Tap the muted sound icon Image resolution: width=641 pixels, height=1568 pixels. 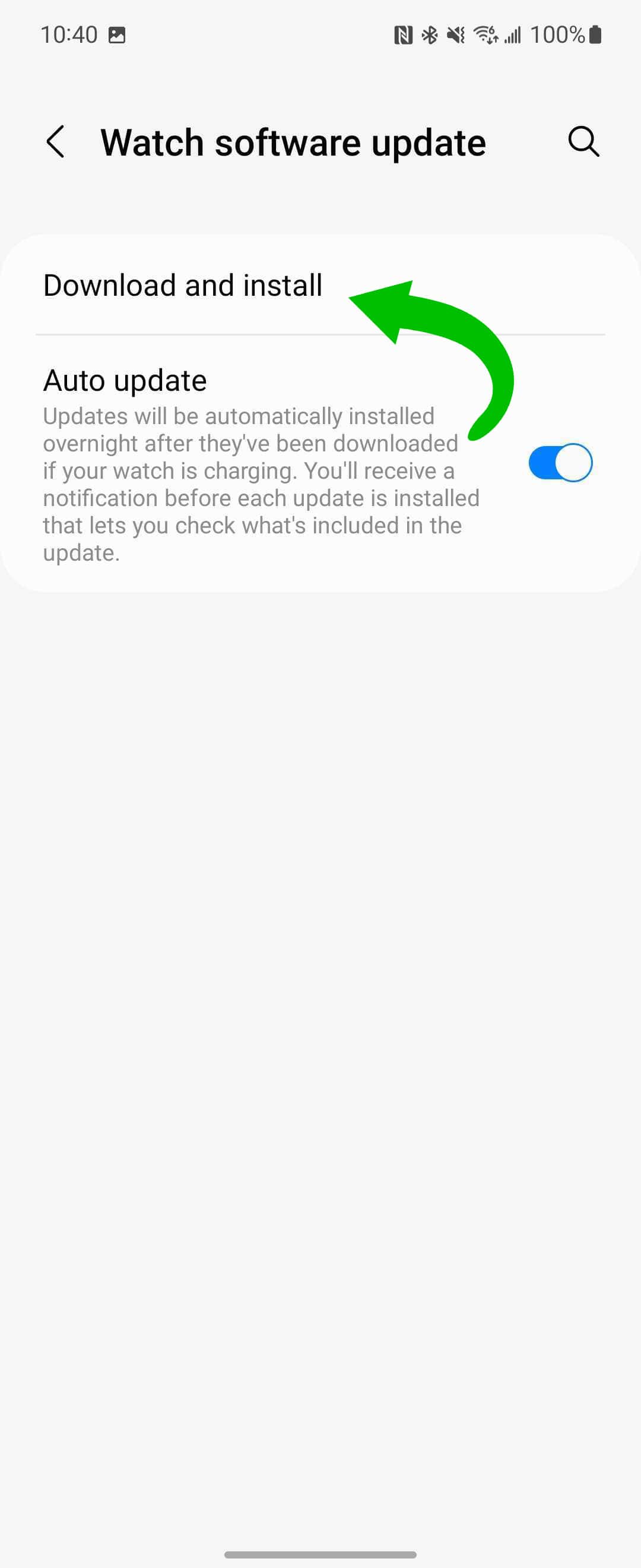[x=457, y=34]
